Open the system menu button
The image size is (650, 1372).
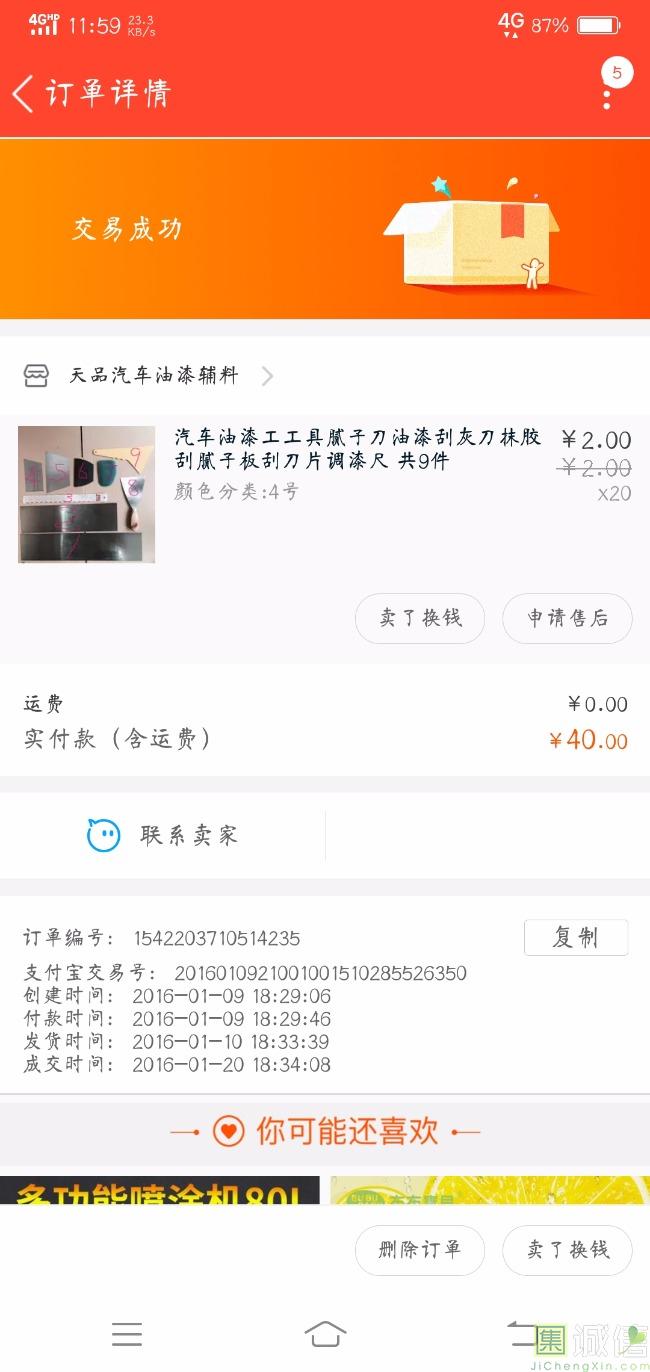point(127,1333)
